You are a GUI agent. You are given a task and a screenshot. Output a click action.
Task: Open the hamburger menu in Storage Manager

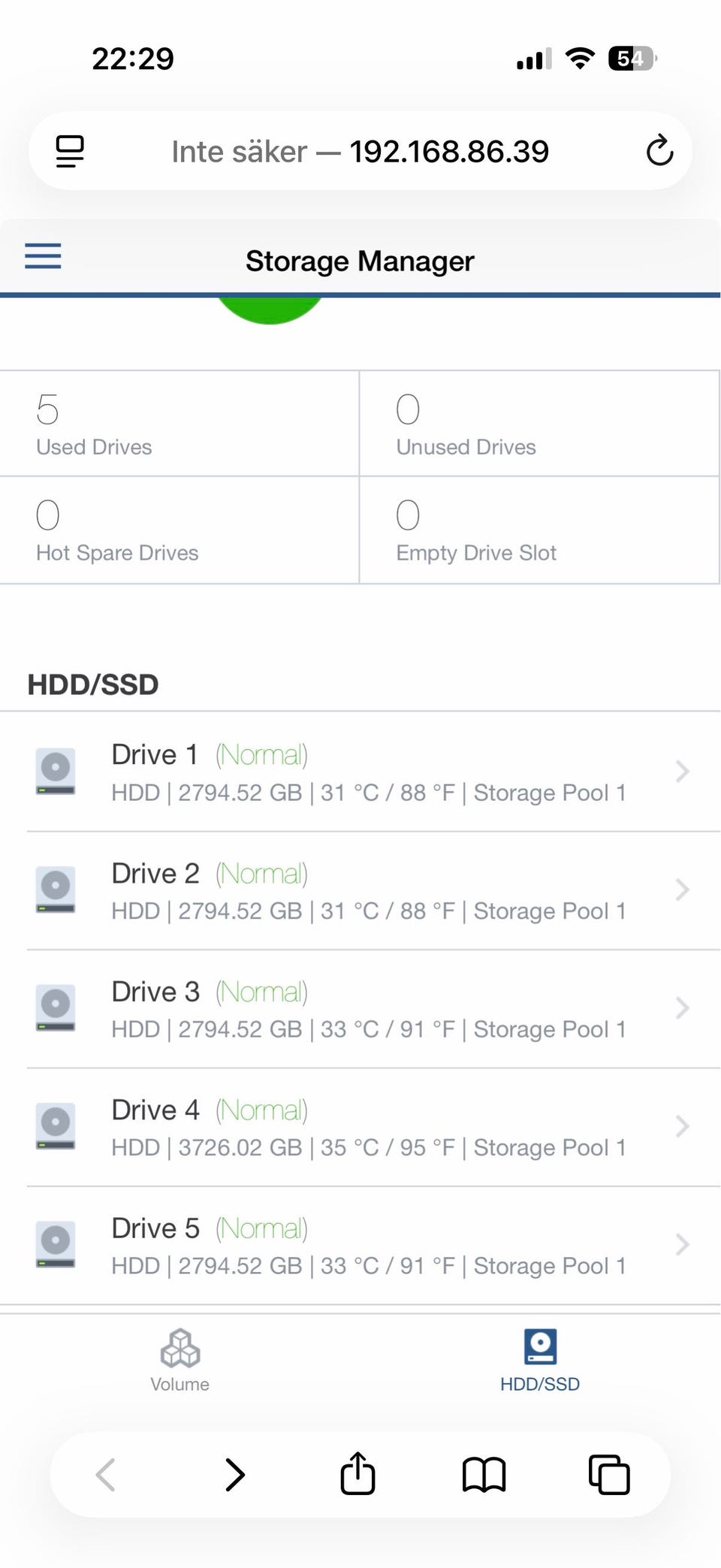coord(43,256)
